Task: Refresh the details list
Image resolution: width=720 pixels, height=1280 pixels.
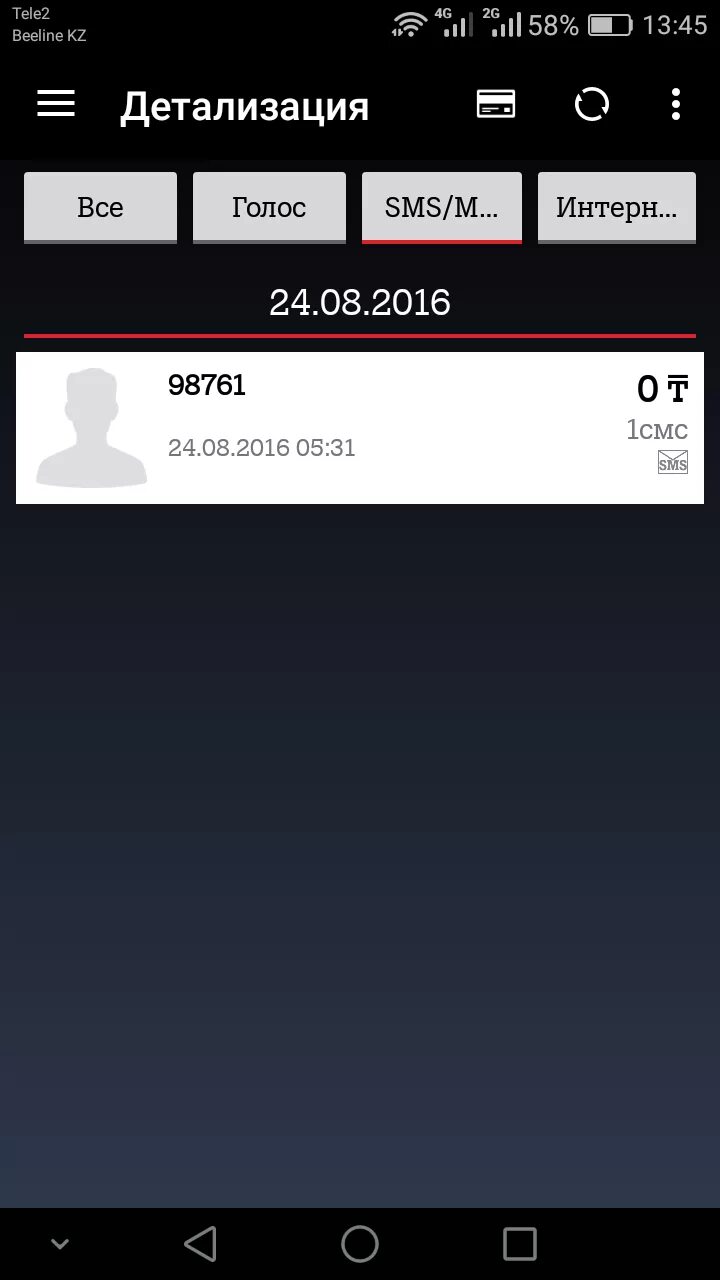Action: click(591, 104)
